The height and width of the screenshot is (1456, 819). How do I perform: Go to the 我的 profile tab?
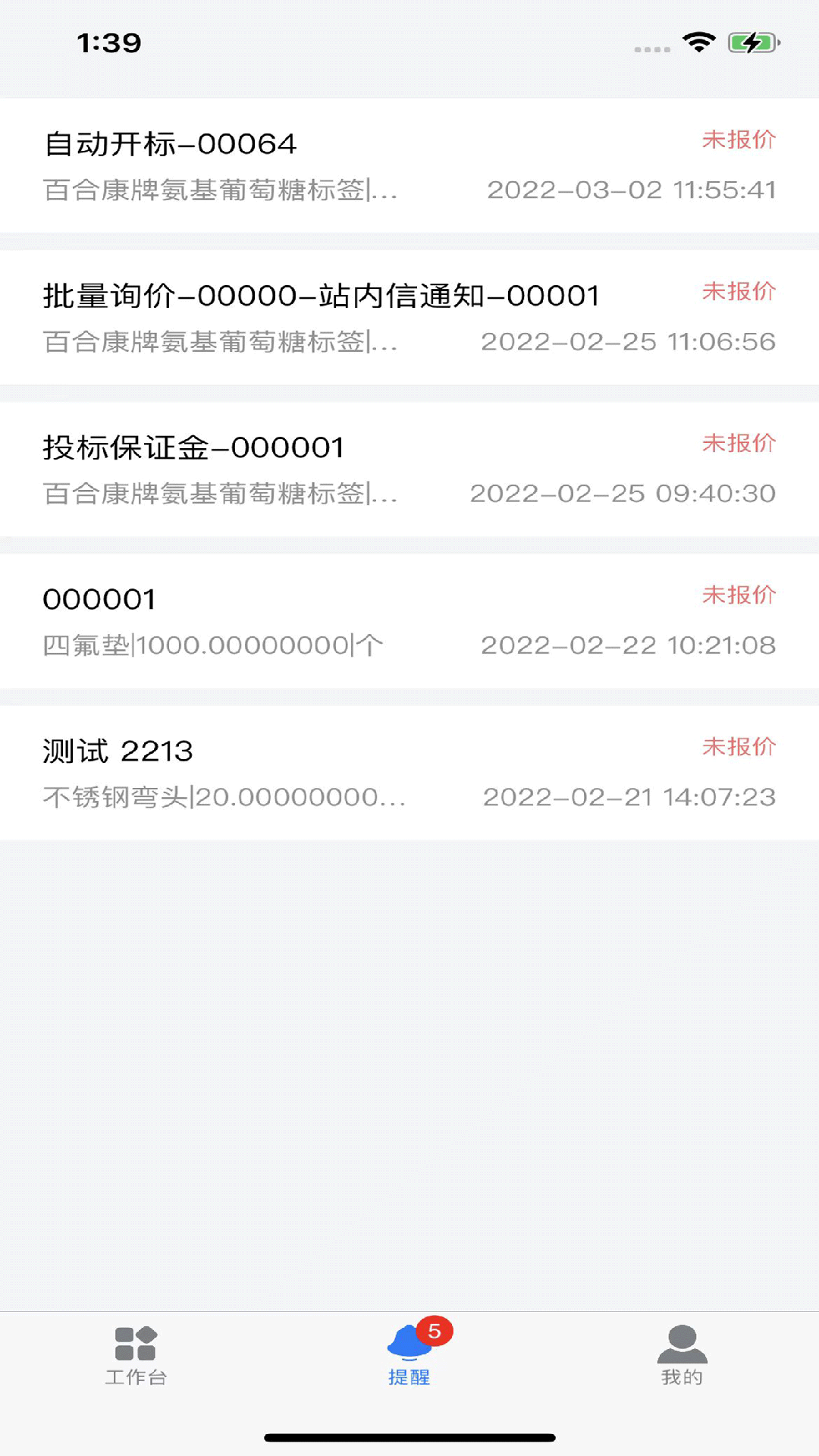pyautogui.click(x=682, y=1356)
